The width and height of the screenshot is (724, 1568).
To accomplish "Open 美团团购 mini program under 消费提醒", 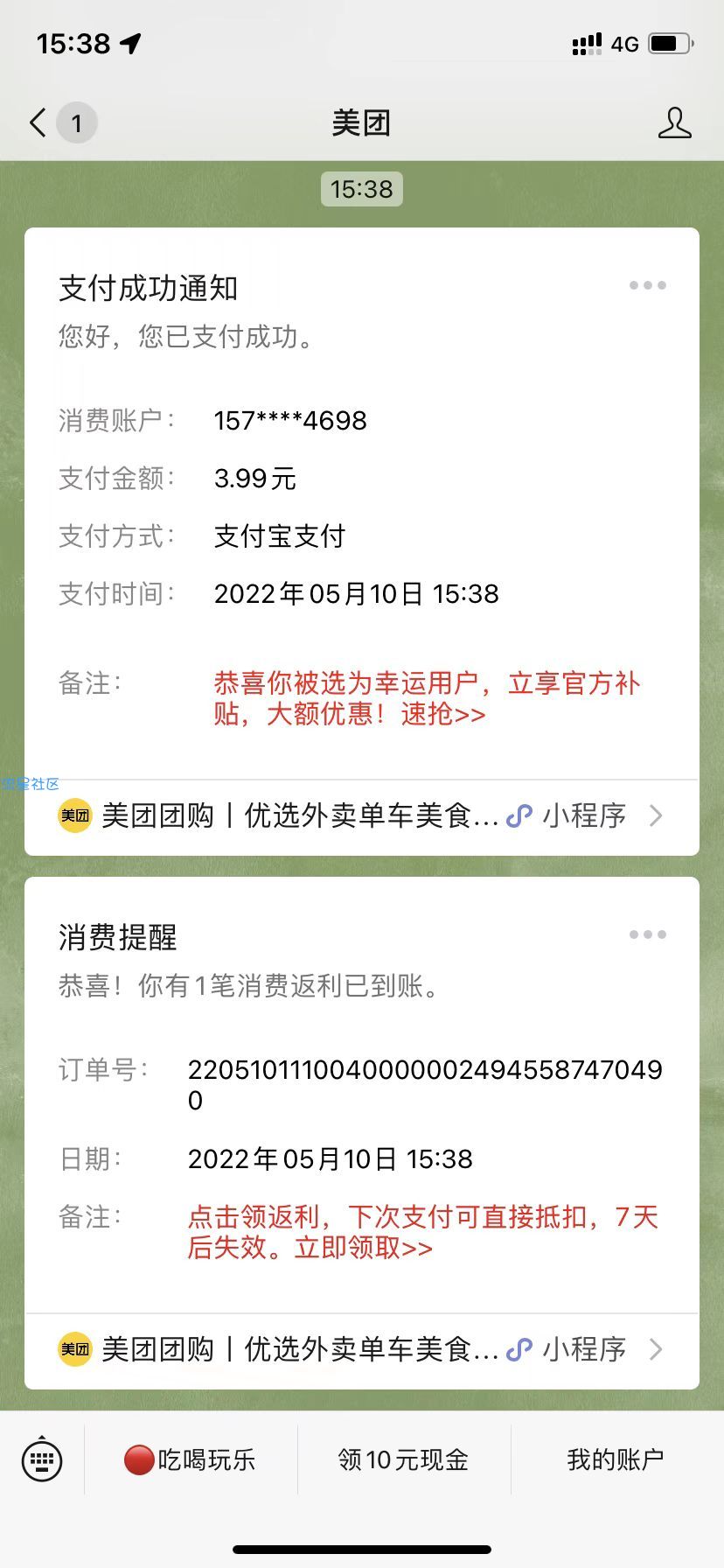I will coord(362,1350).
